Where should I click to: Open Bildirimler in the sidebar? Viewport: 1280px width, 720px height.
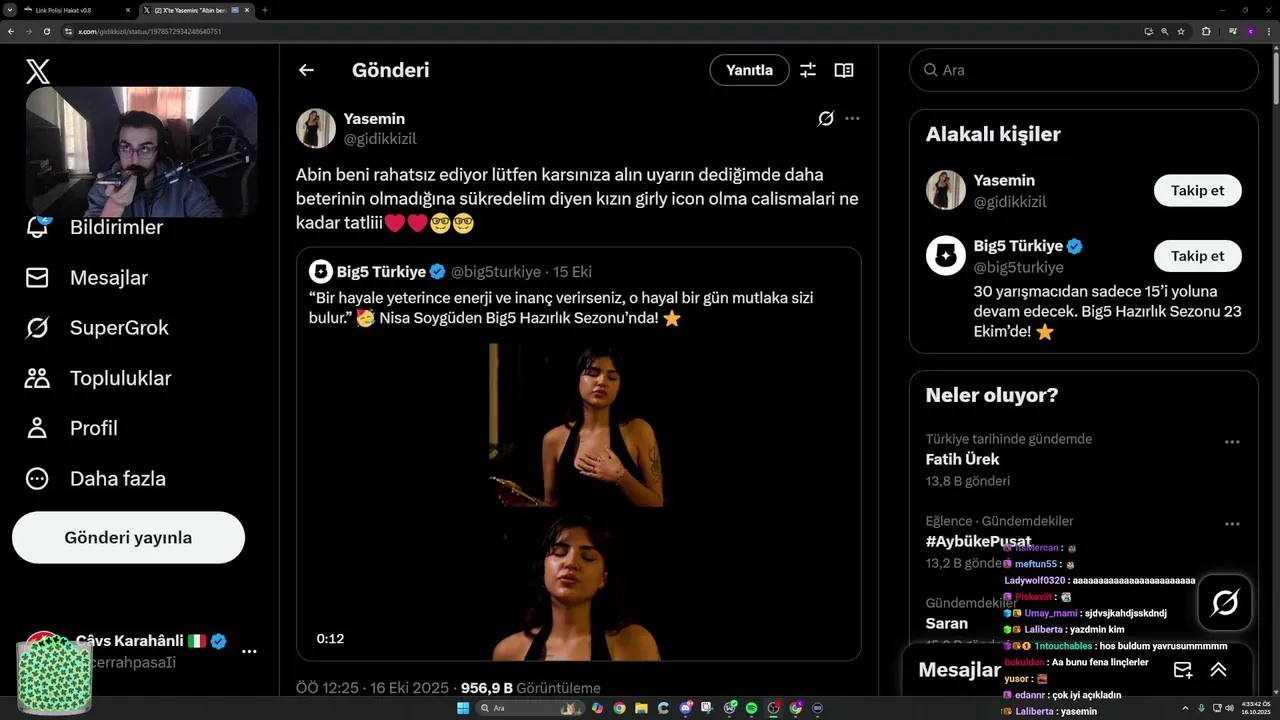[x=115, y=228]
